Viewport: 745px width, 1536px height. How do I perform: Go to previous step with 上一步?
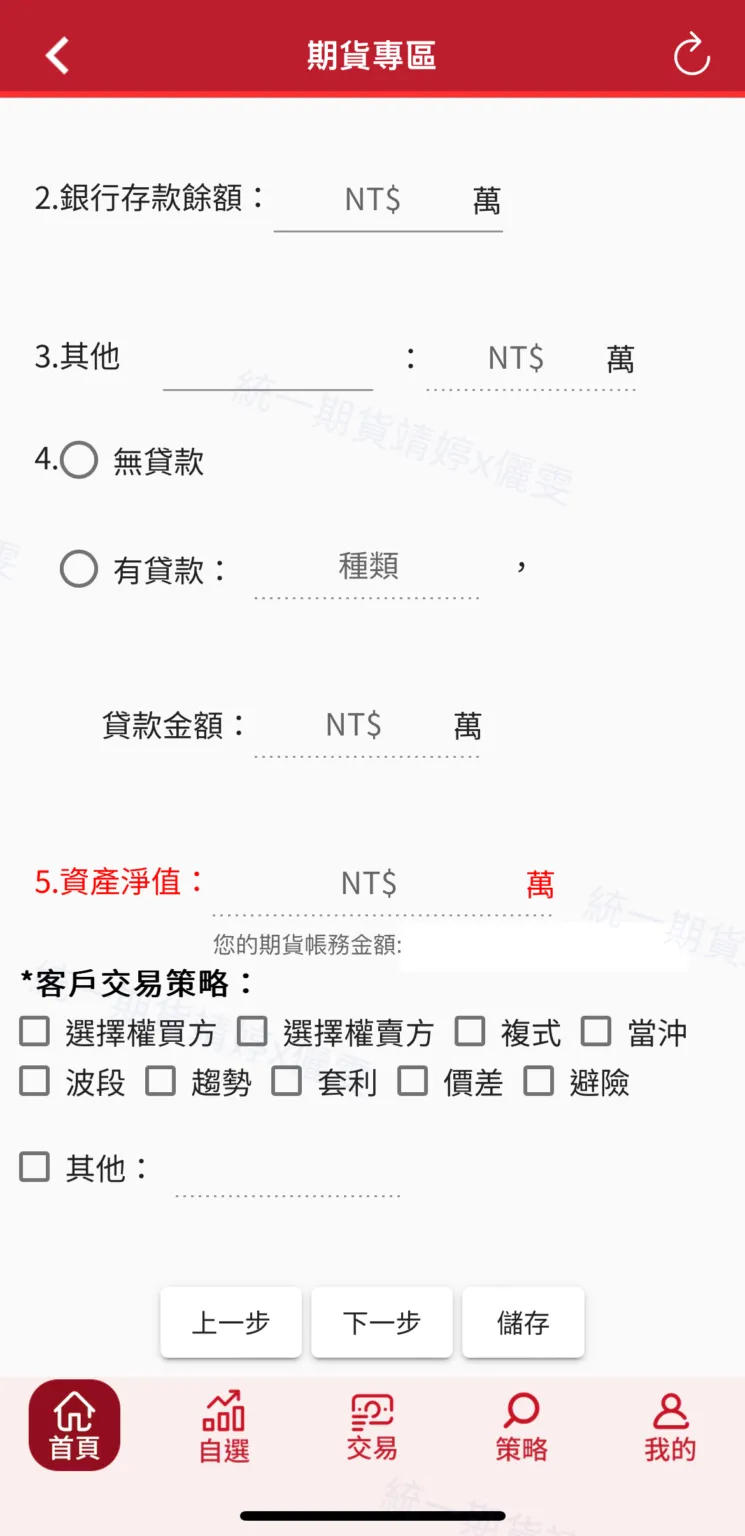click(231, 1323)
